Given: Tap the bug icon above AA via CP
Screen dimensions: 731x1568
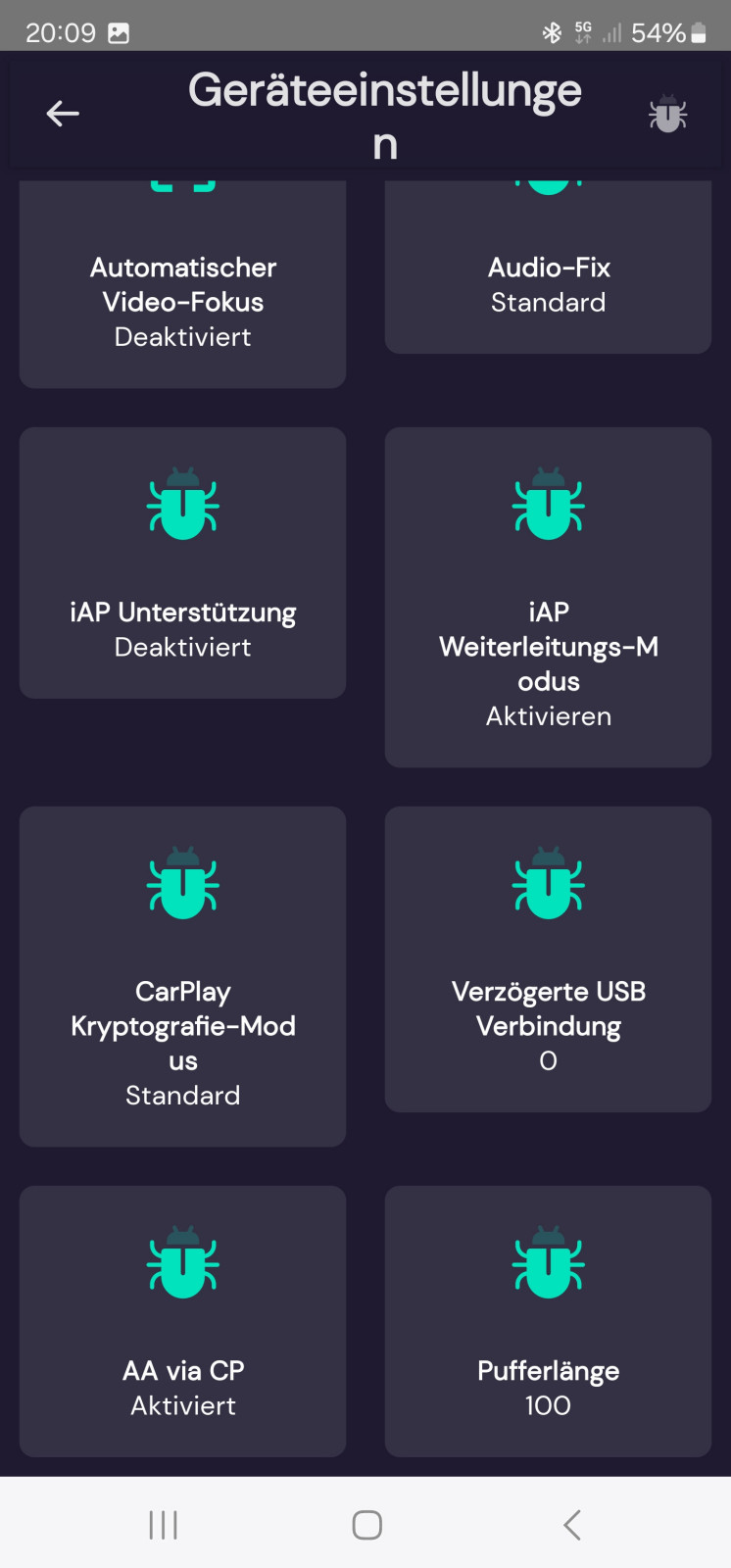Looking at the screenshot, I should point(182,1264).
